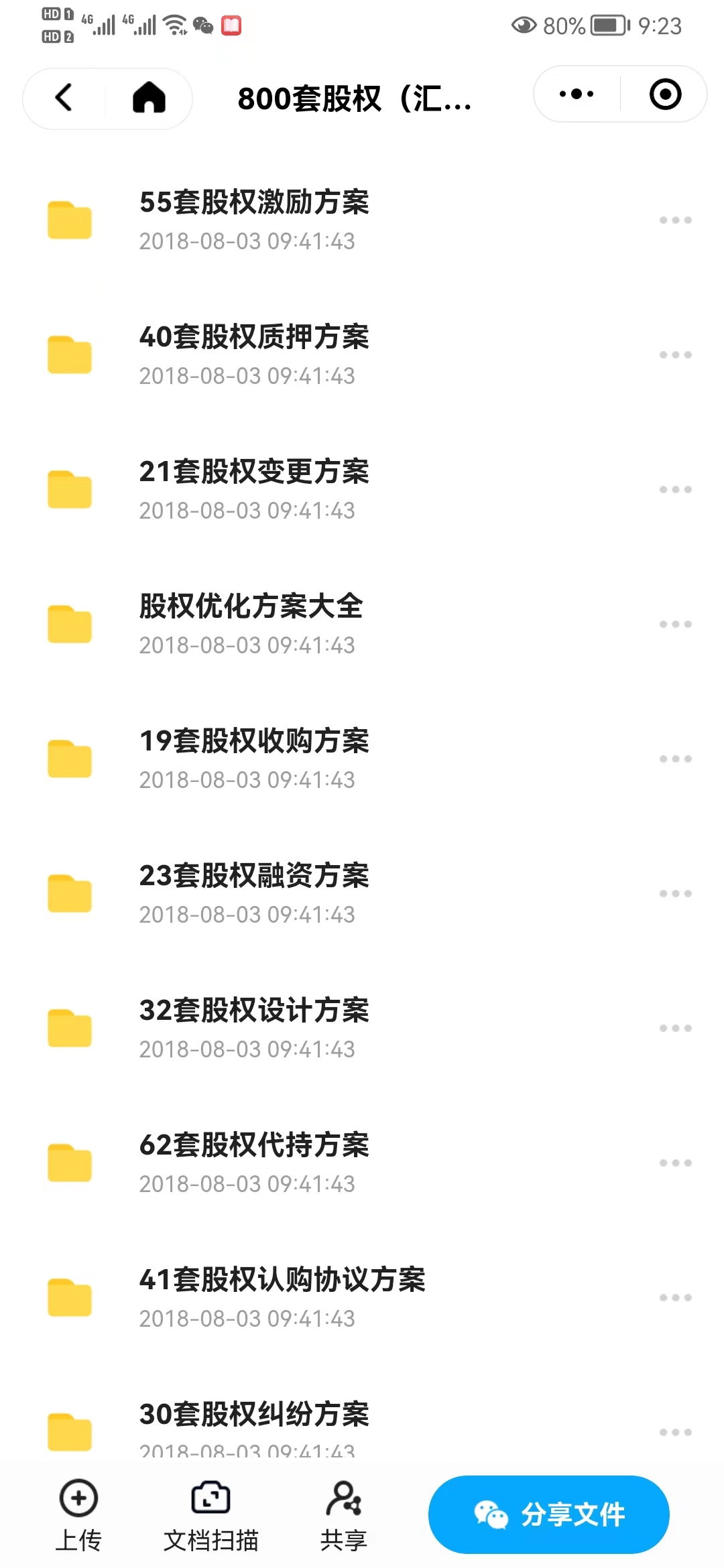Open the item menu for 40套股权质押方案
Viewport: 724px width, 1568px height.
click(675, 355)
